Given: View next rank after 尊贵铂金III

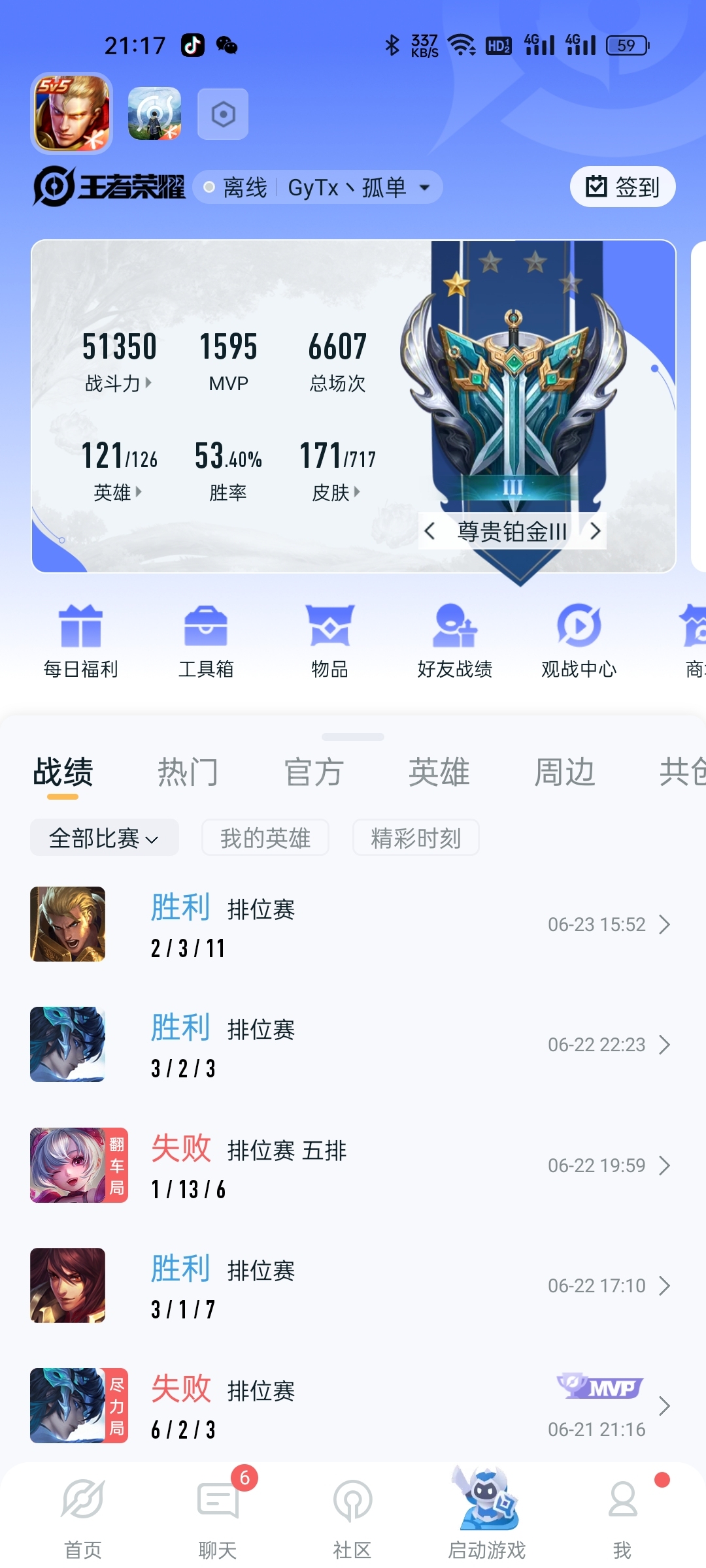Looking at the screenshot, I should [x=595, y=531].
